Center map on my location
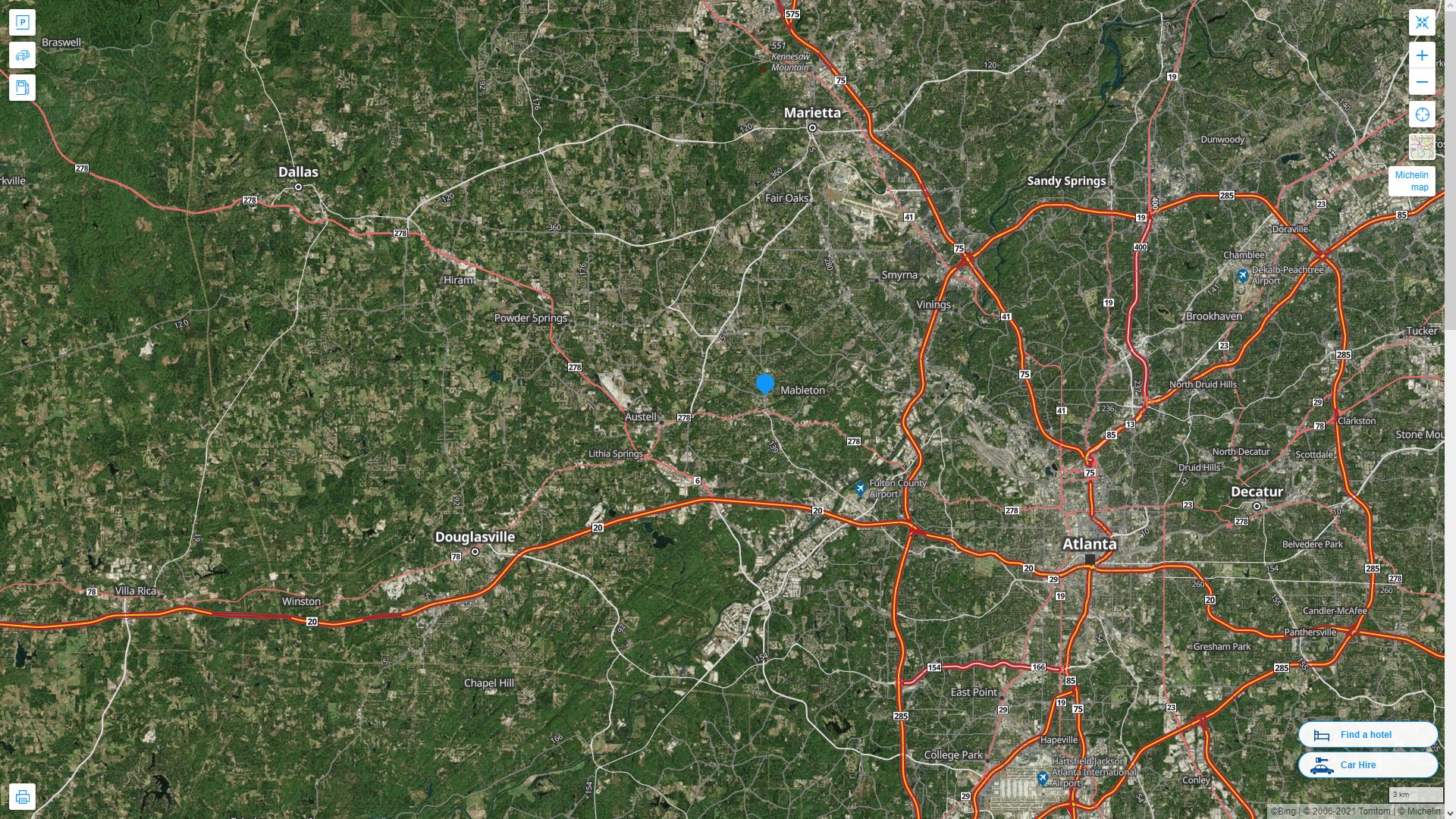This screenshot has height=819, width=1456. click(x=1422, y=115)
